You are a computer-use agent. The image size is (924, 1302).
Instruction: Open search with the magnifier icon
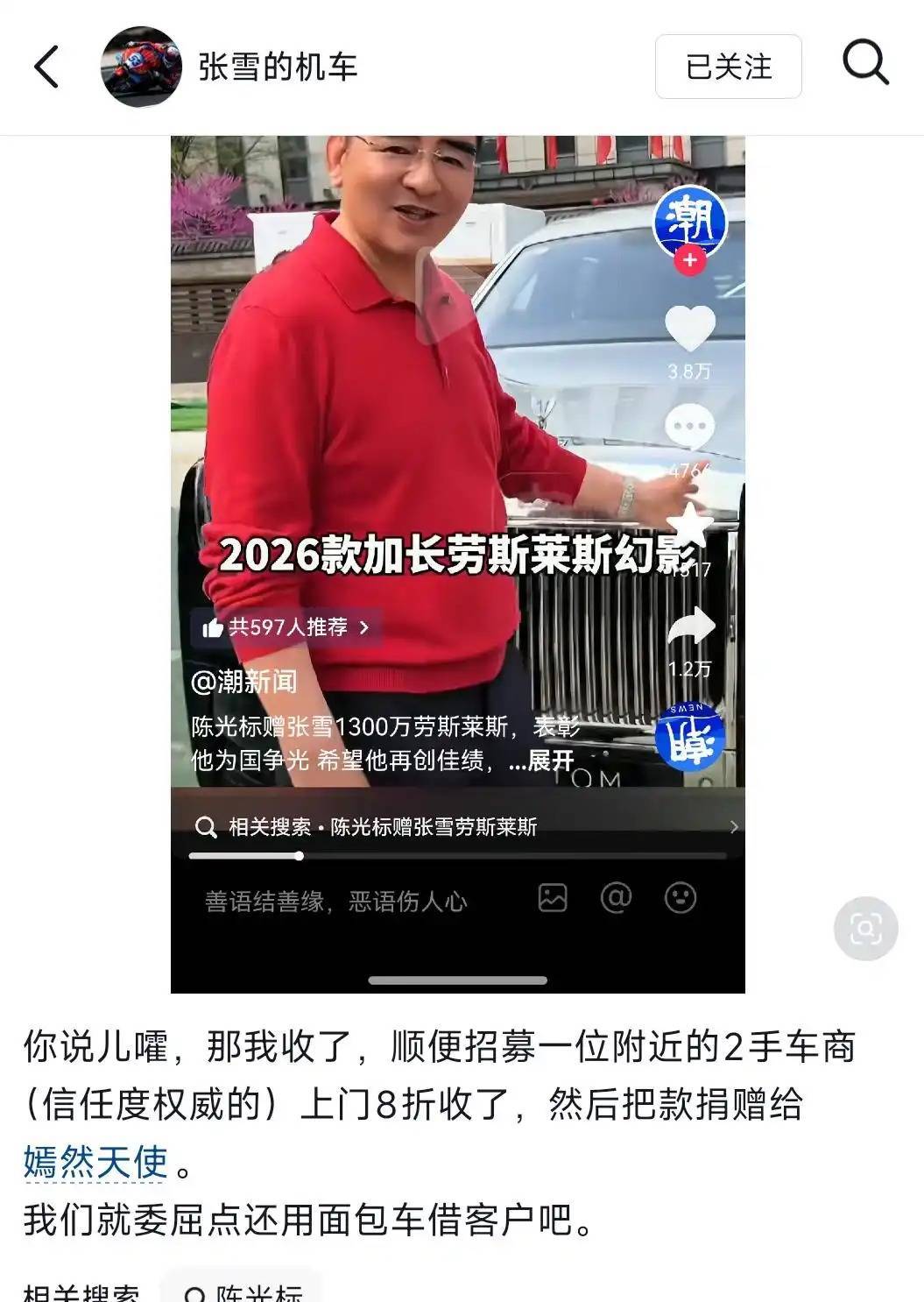865,64
